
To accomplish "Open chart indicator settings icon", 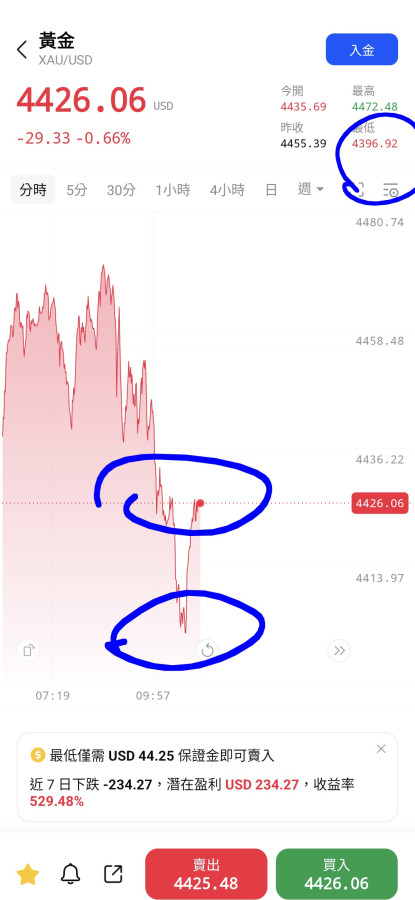I will click(391, 190).
